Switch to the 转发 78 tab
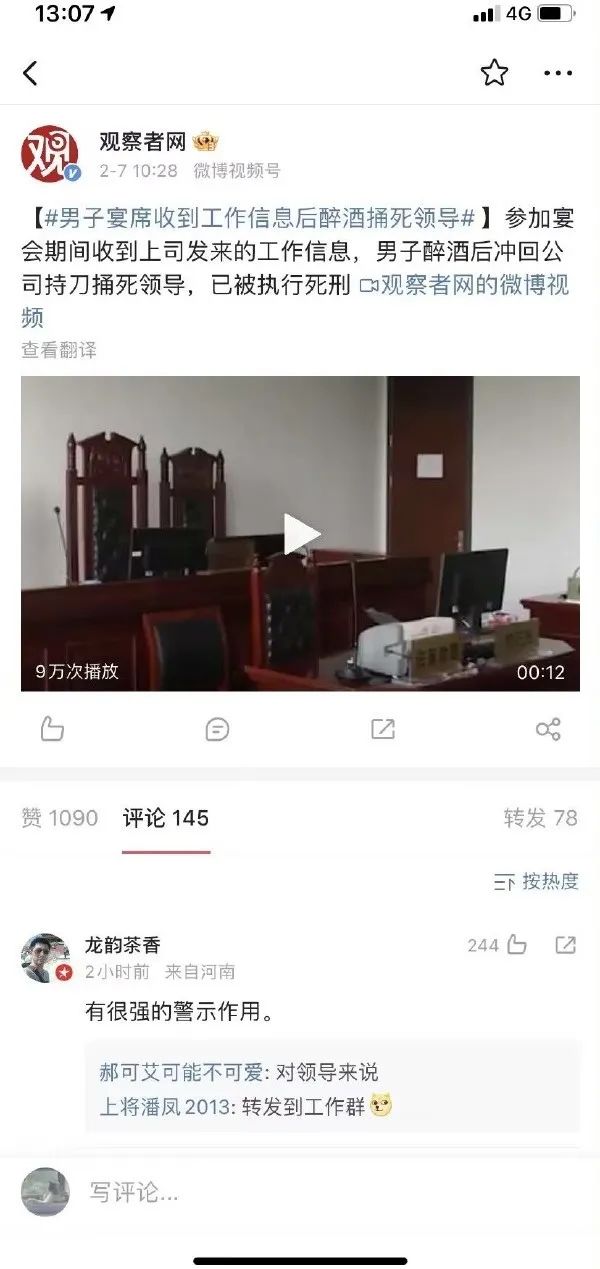The height and width of the screenshot is (1269, 600). [541, 818]
